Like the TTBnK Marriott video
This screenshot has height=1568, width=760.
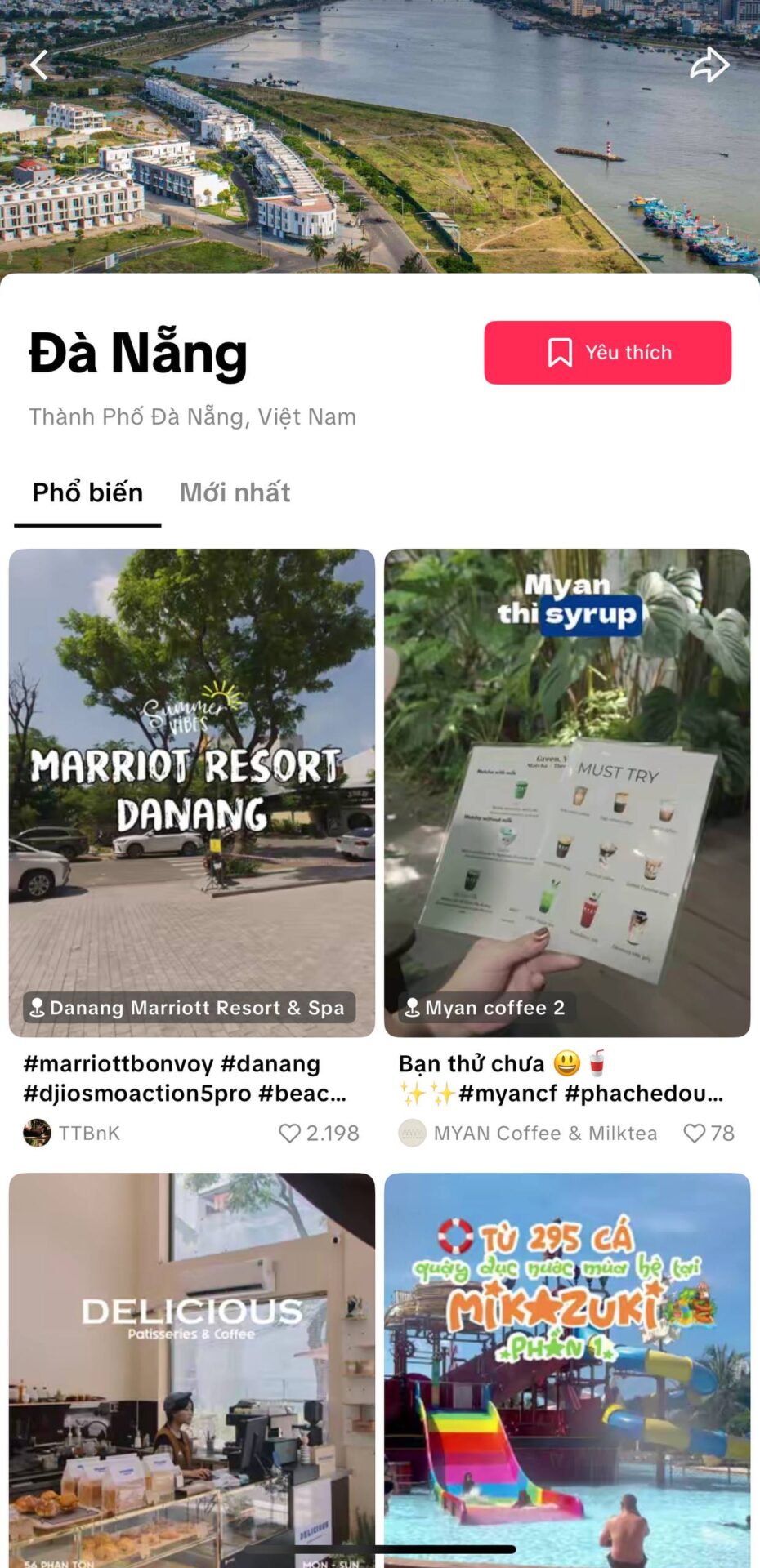coord(290,1133)
